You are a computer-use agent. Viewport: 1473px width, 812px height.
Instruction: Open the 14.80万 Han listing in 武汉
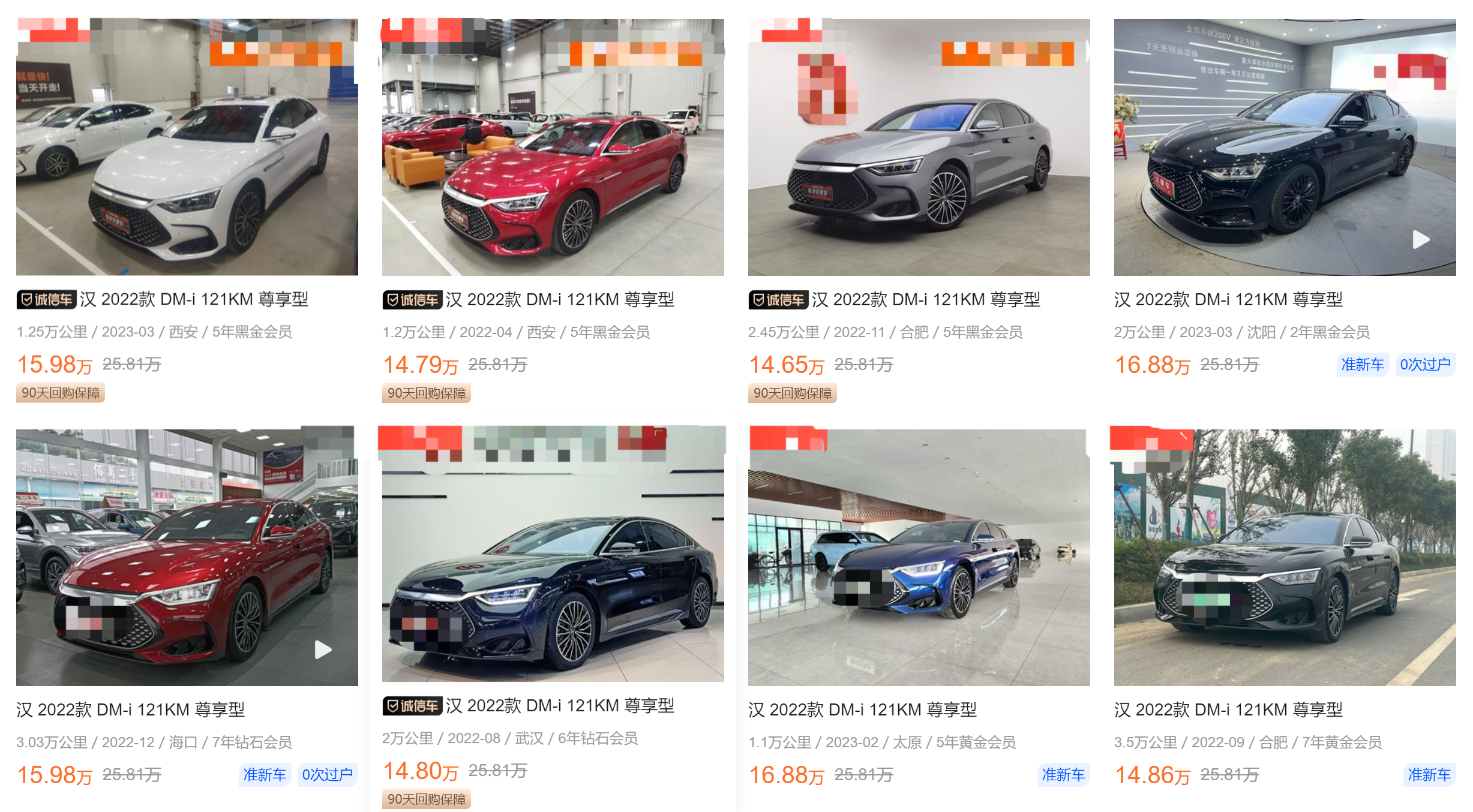[553, 555]
